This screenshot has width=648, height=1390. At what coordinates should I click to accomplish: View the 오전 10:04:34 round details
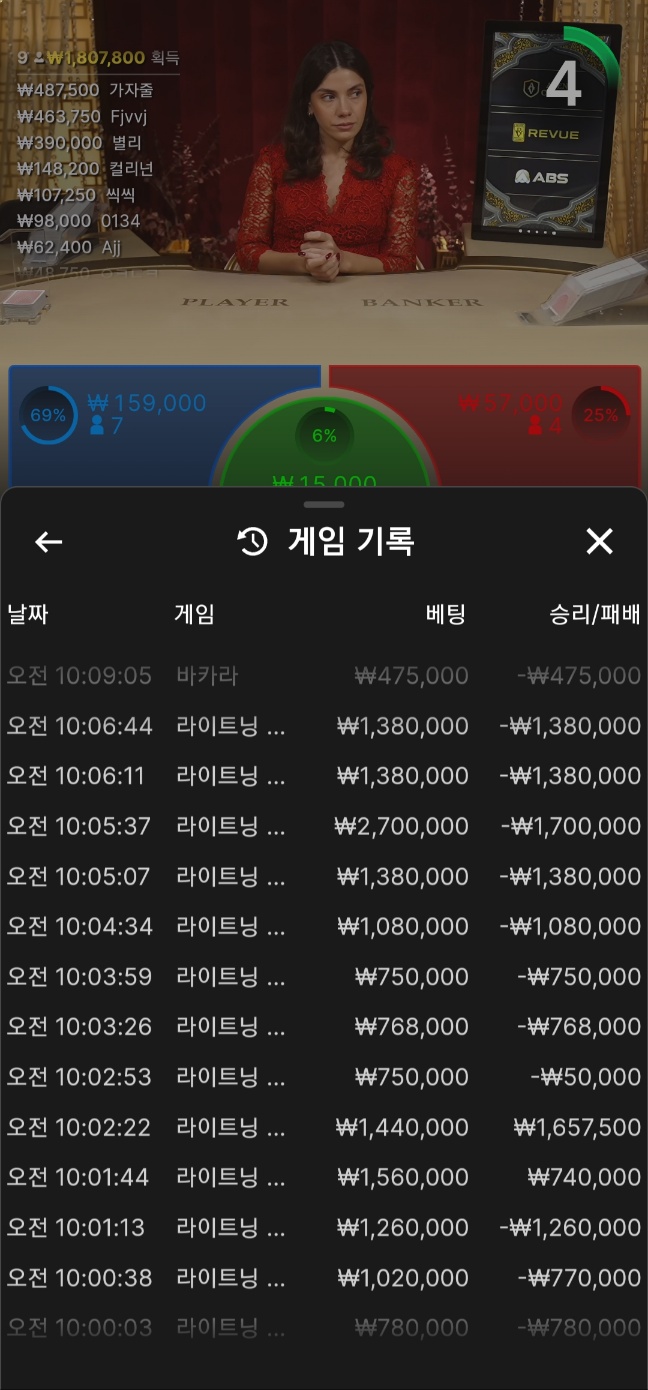323,926
